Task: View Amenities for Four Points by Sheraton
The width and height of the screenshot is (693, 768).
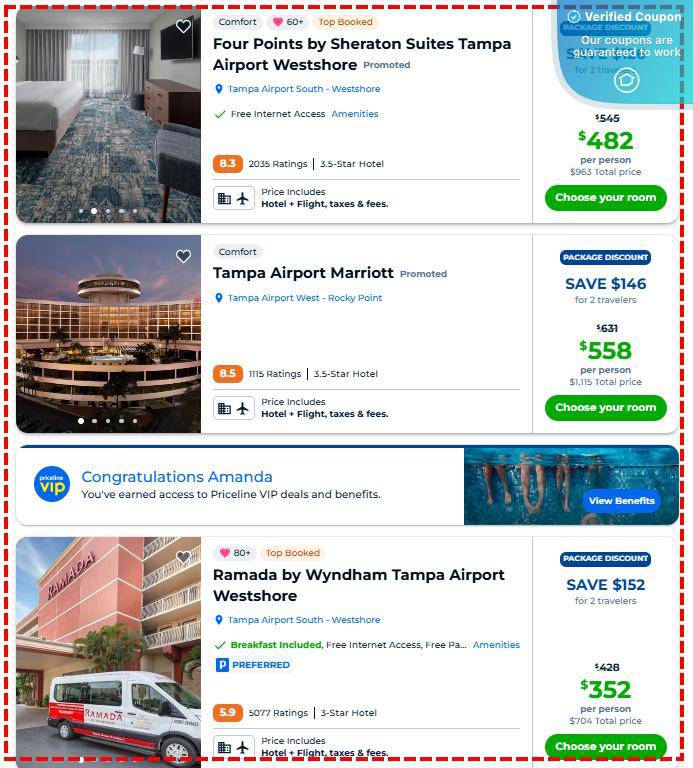Action: coord(355,114)
